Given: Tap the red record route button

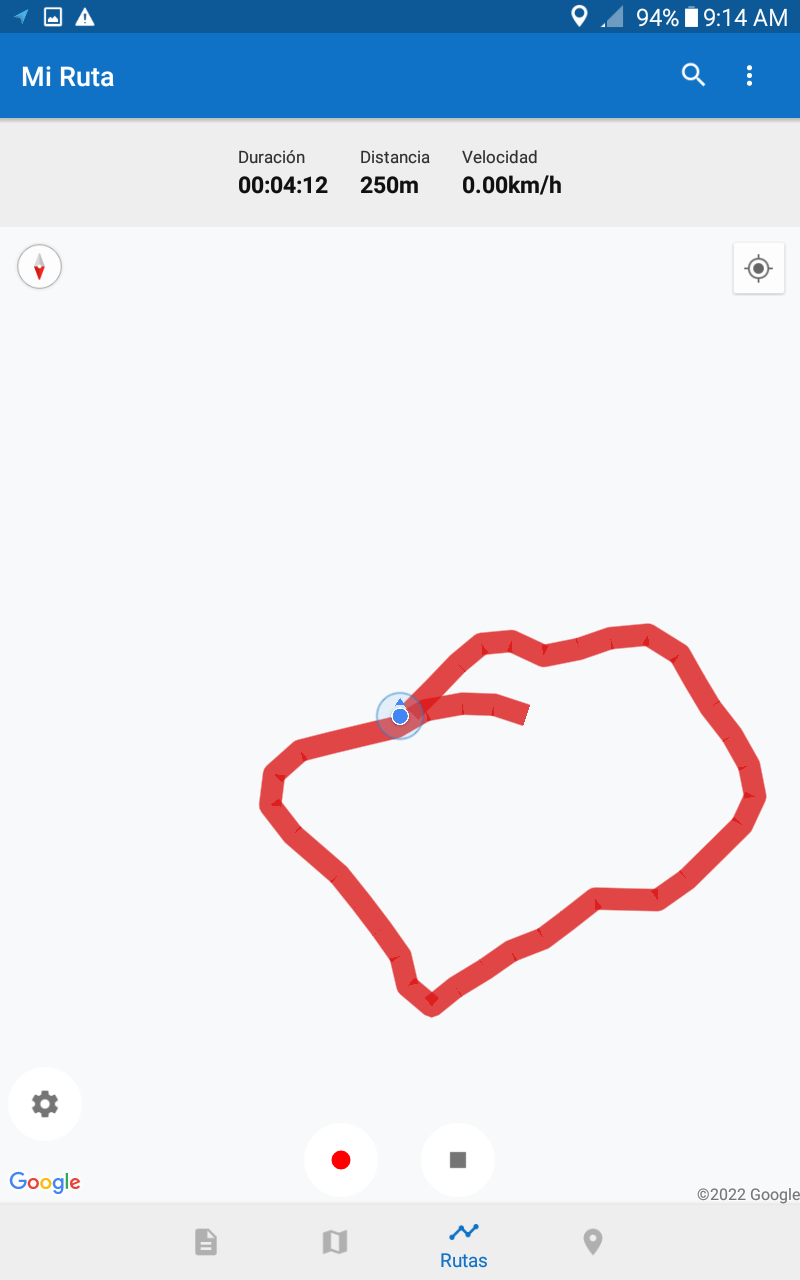Looking at the screenshot, I should (341, 1160).
